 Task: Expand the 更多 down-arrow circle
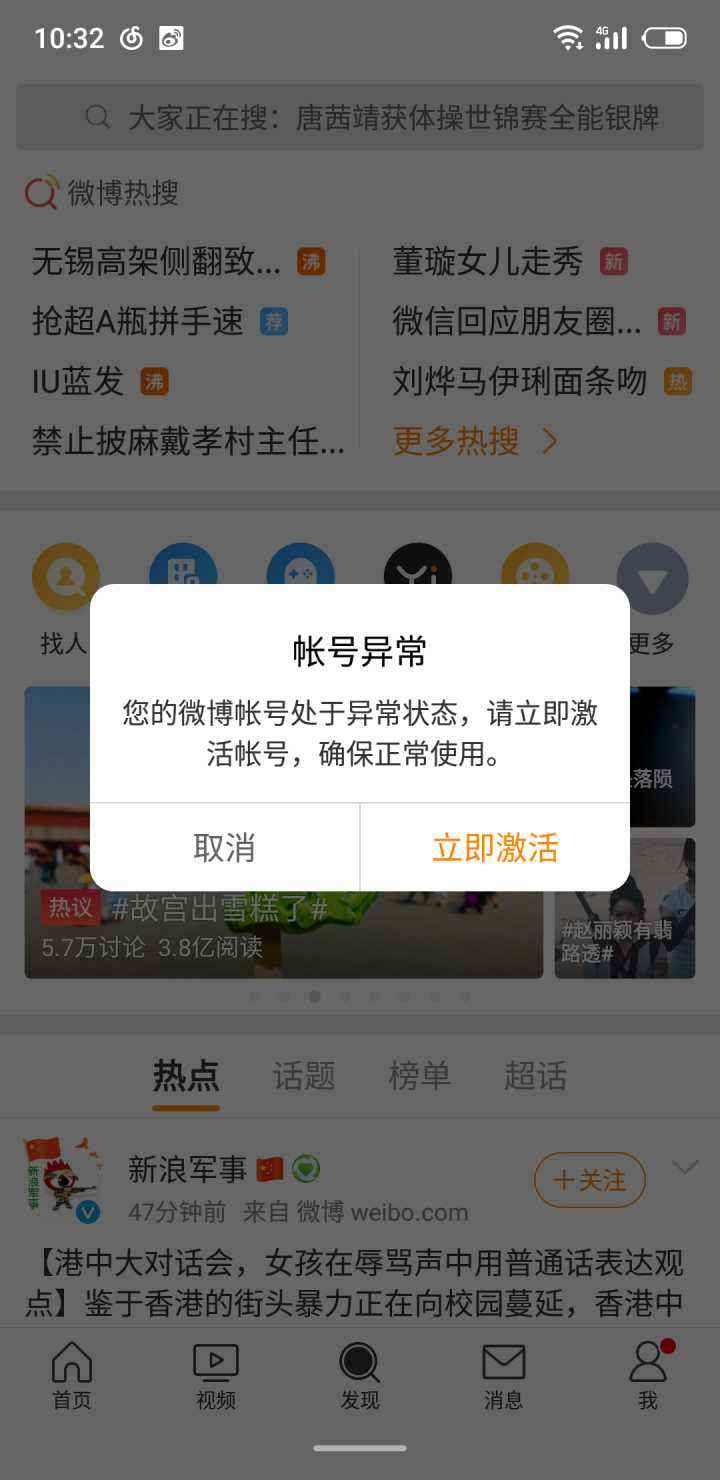tap(652, 577)
